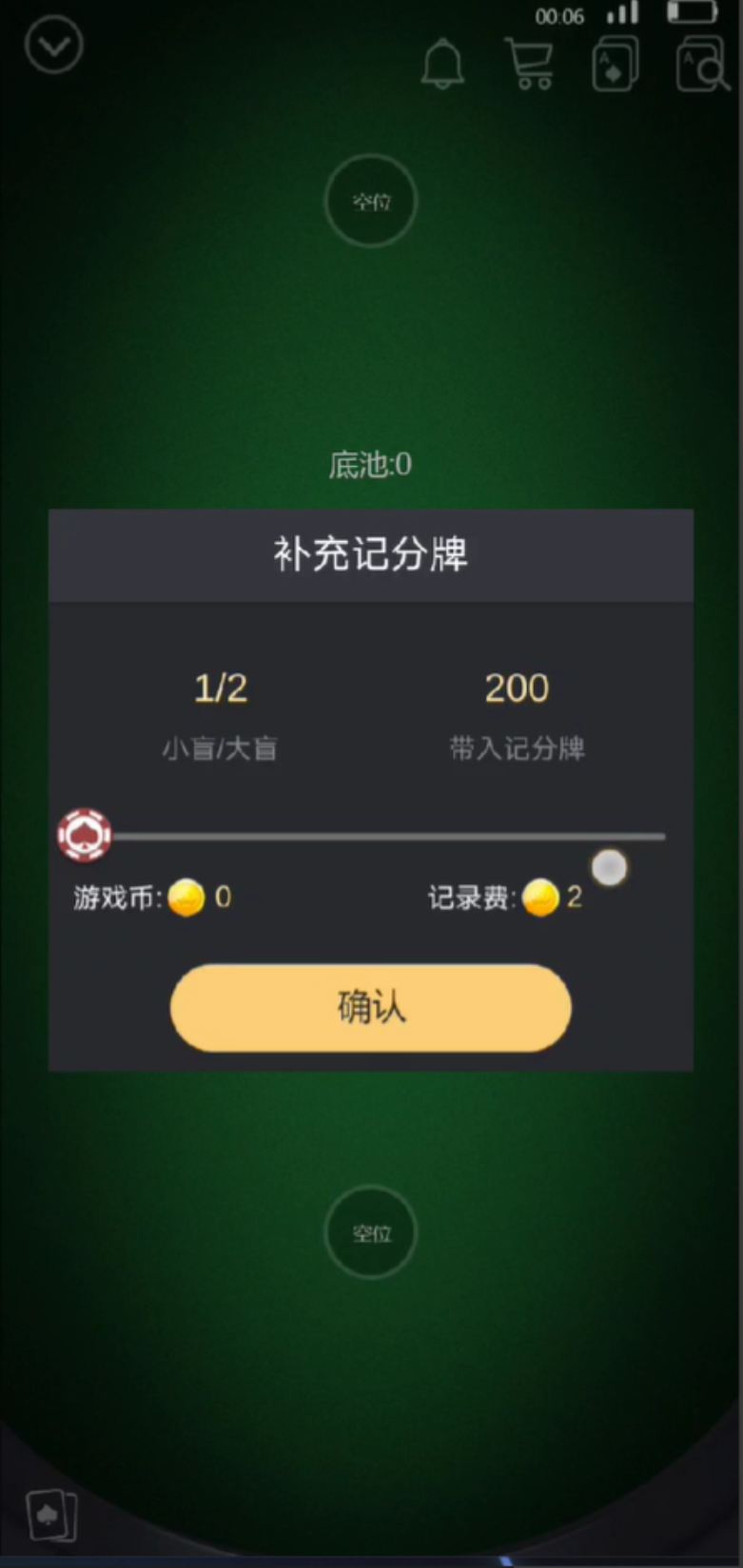
Task: Collapse using the top-left down arrow
Action: pyautogui.click(x=54, y=45)
